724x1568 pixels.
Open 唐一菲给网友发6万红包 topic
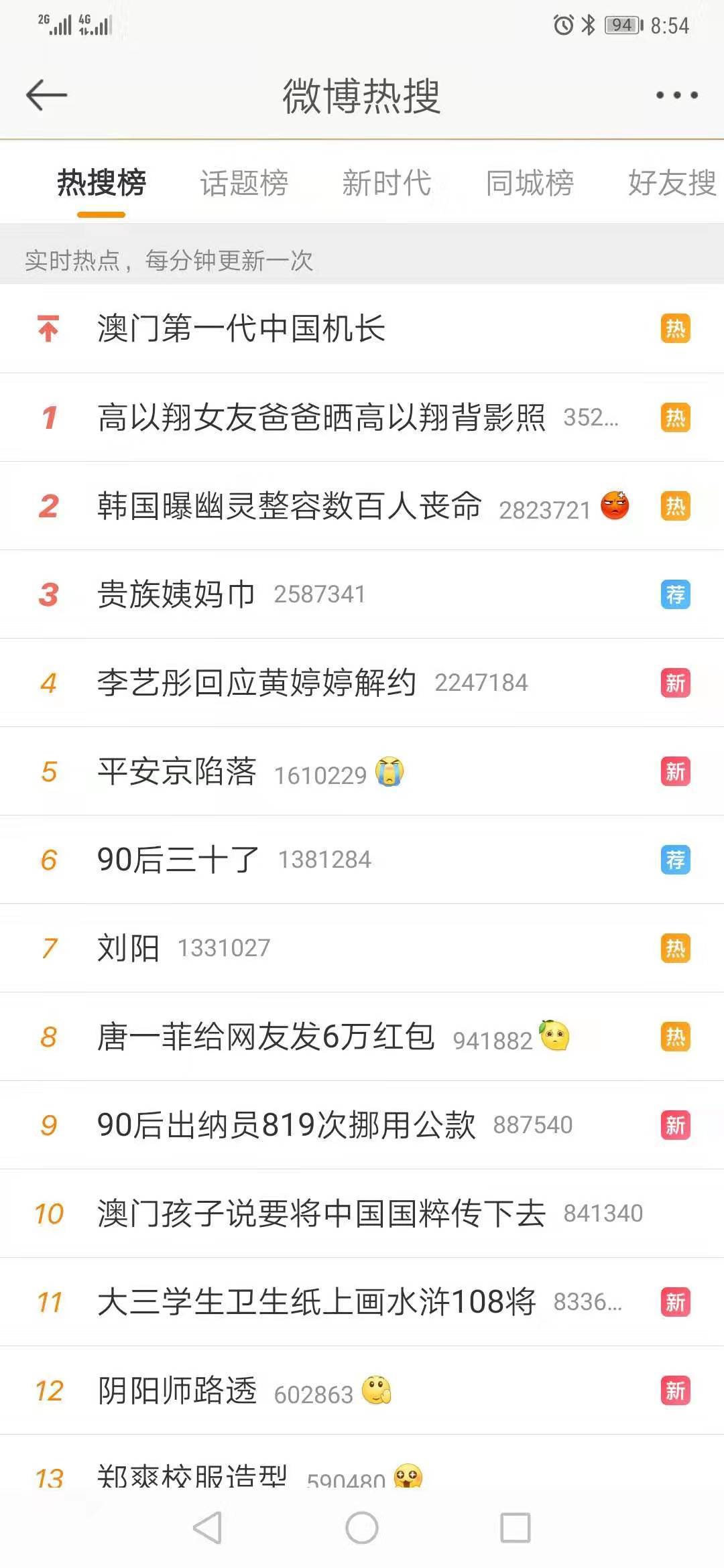362,1036
